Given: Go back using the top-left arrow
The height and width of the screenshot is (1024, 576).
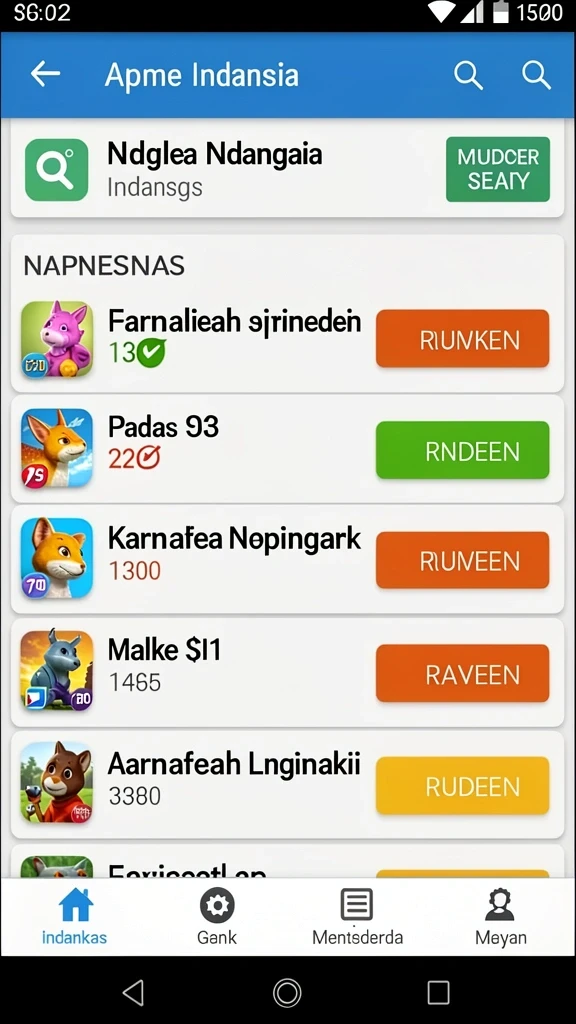Looking at the screenshot, I should (x=45, y=74).
